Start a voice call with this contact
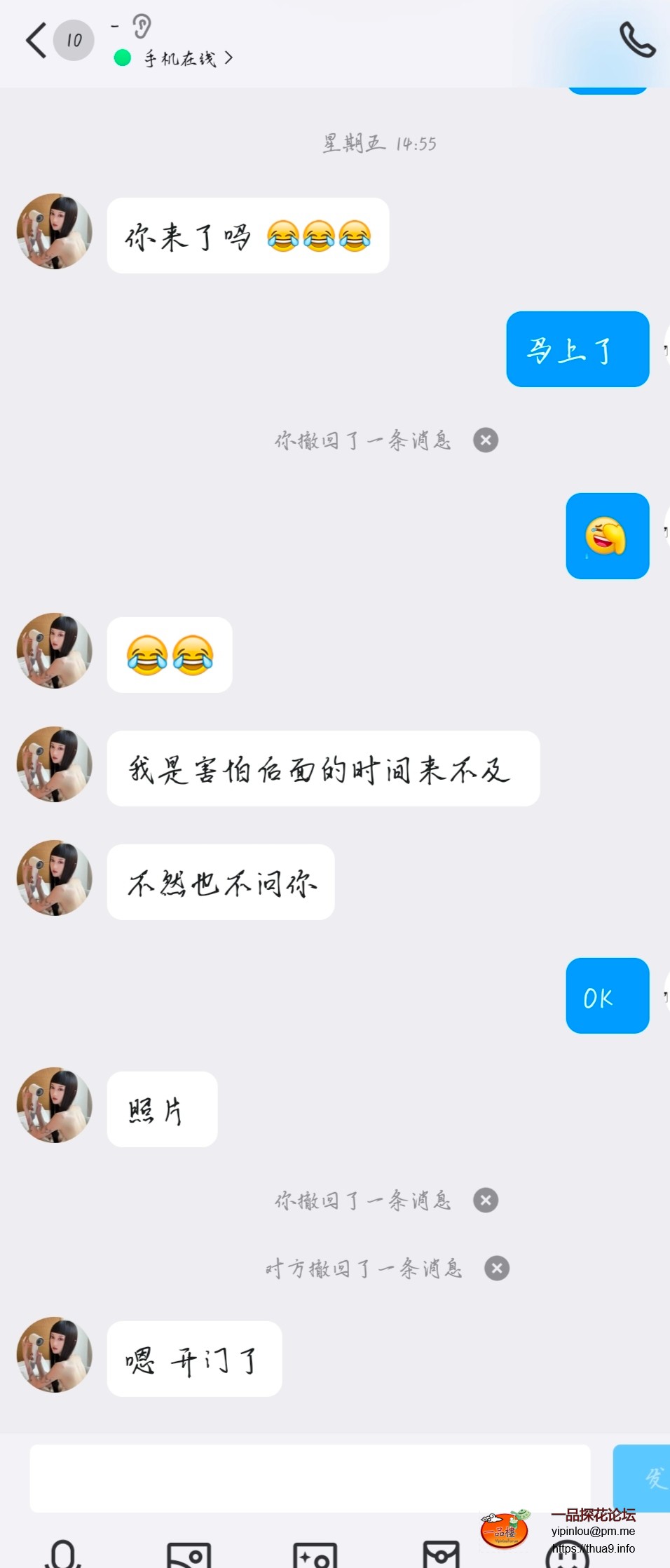670x1568 pixels. (636, 40)
